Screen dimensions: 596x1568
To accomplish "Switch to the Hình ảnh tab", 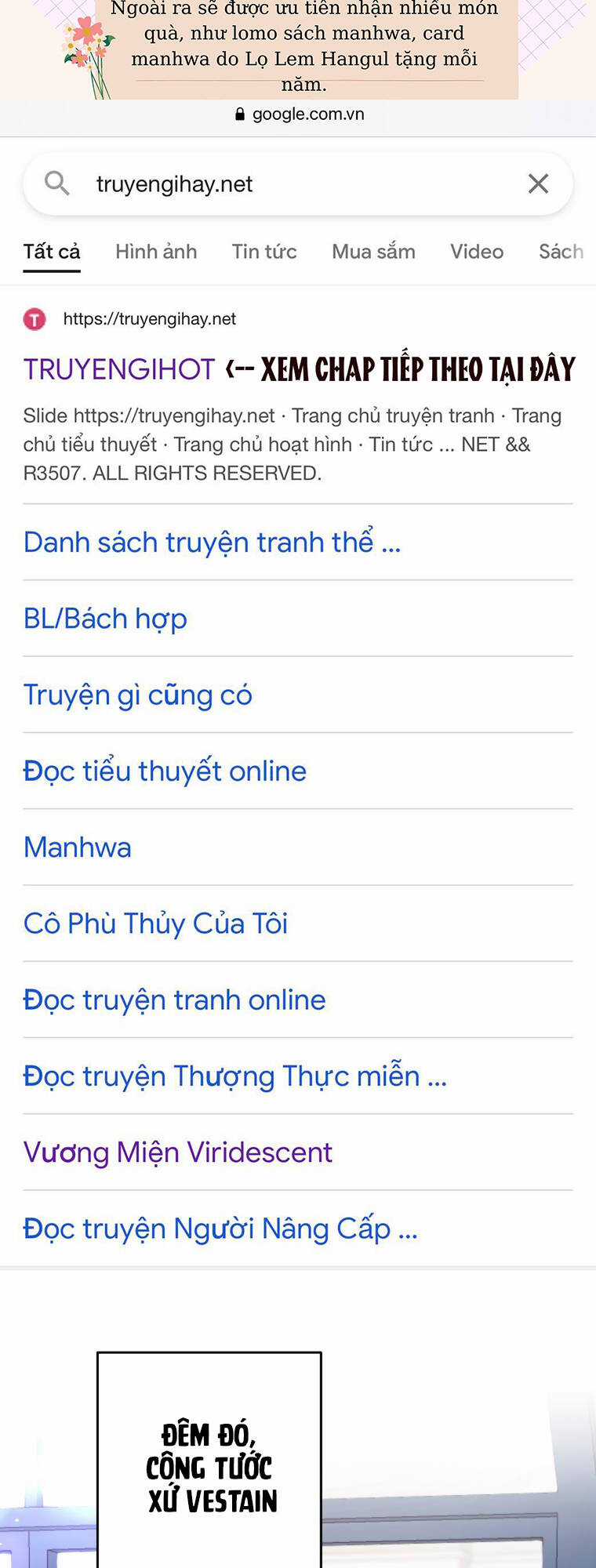I will pos(155,251).
